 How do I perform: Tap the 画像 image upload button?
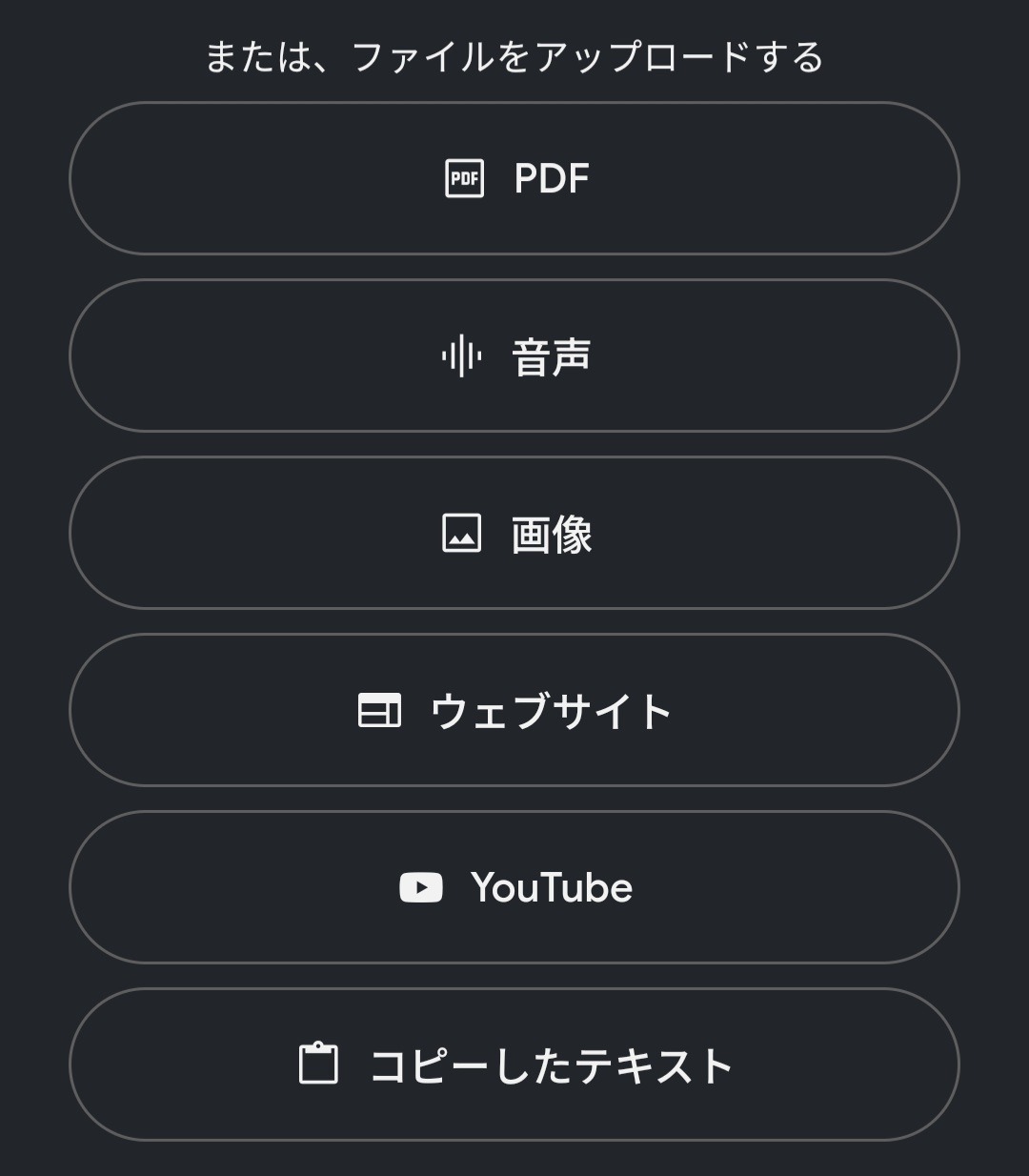tap(514, 533)
